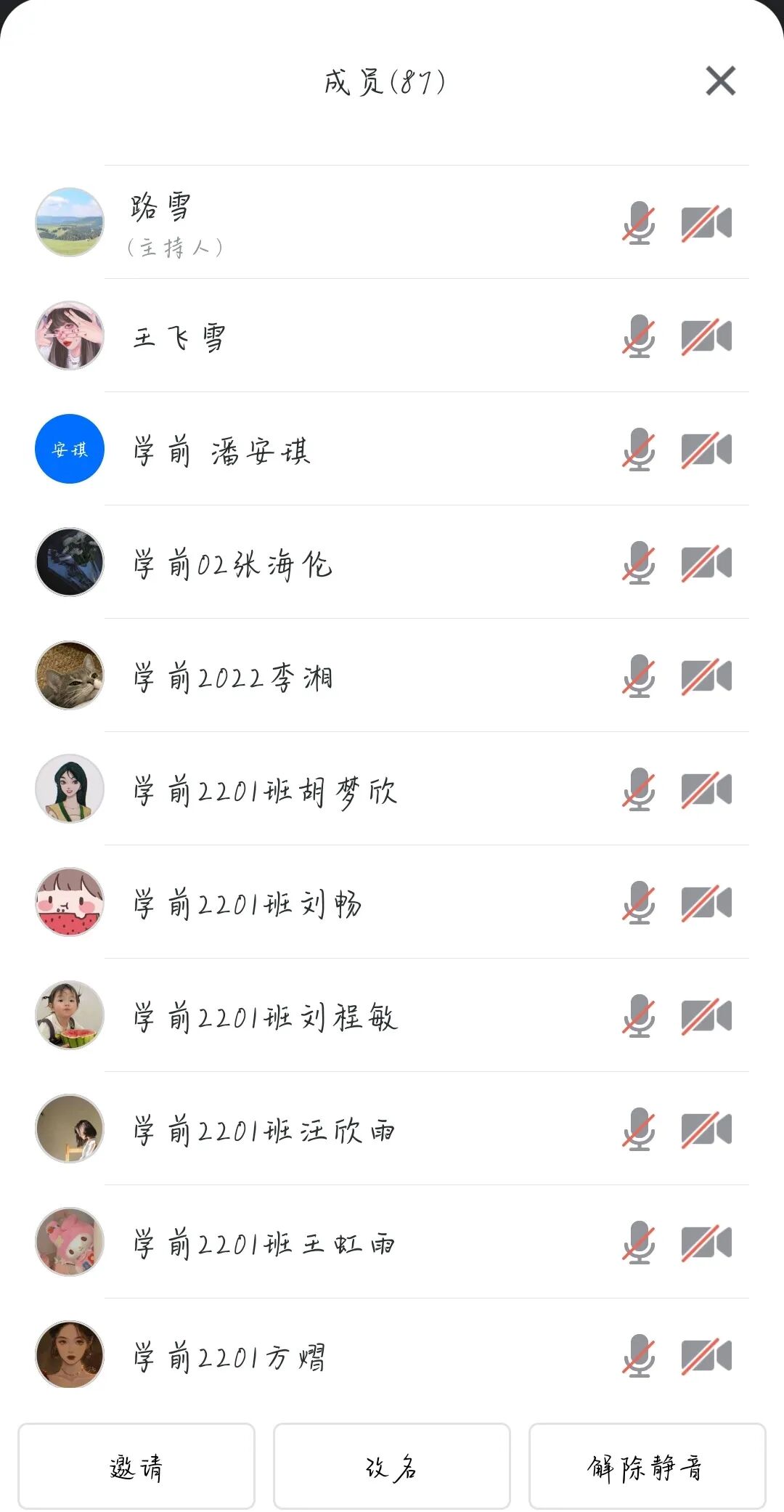Image resolution: width=784 pixels, height=1512 pixels.
Task: Tap 学前 潘安琪's muted microphone icon
Action: coord(639,450)
